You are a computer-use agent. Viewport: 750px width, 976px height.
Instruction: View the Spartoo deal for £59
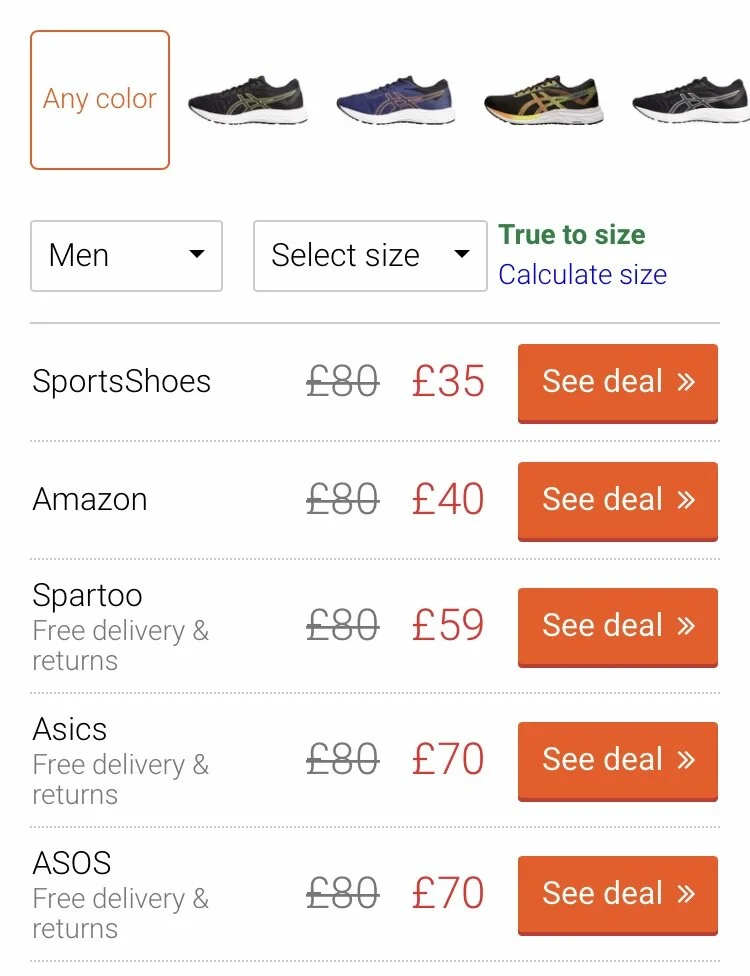pos(617,626)
